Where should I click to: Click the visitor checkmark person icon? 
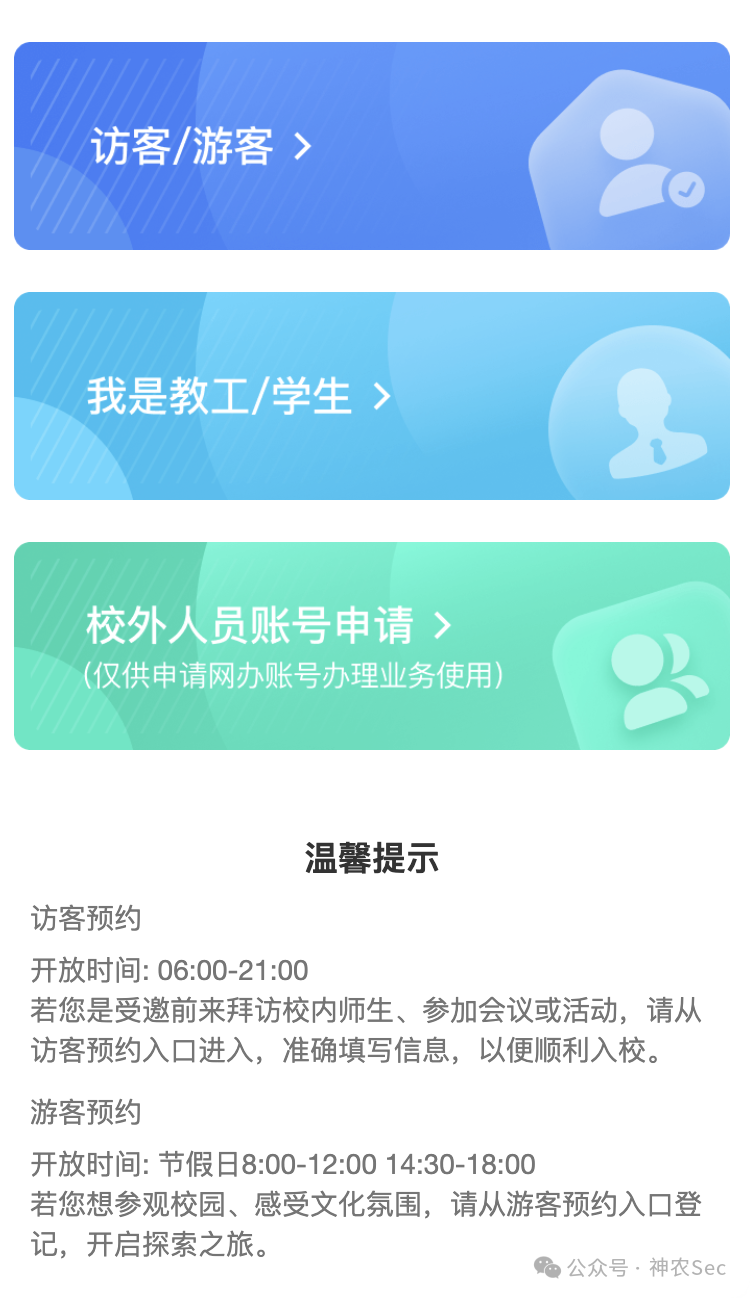(628, 160)
